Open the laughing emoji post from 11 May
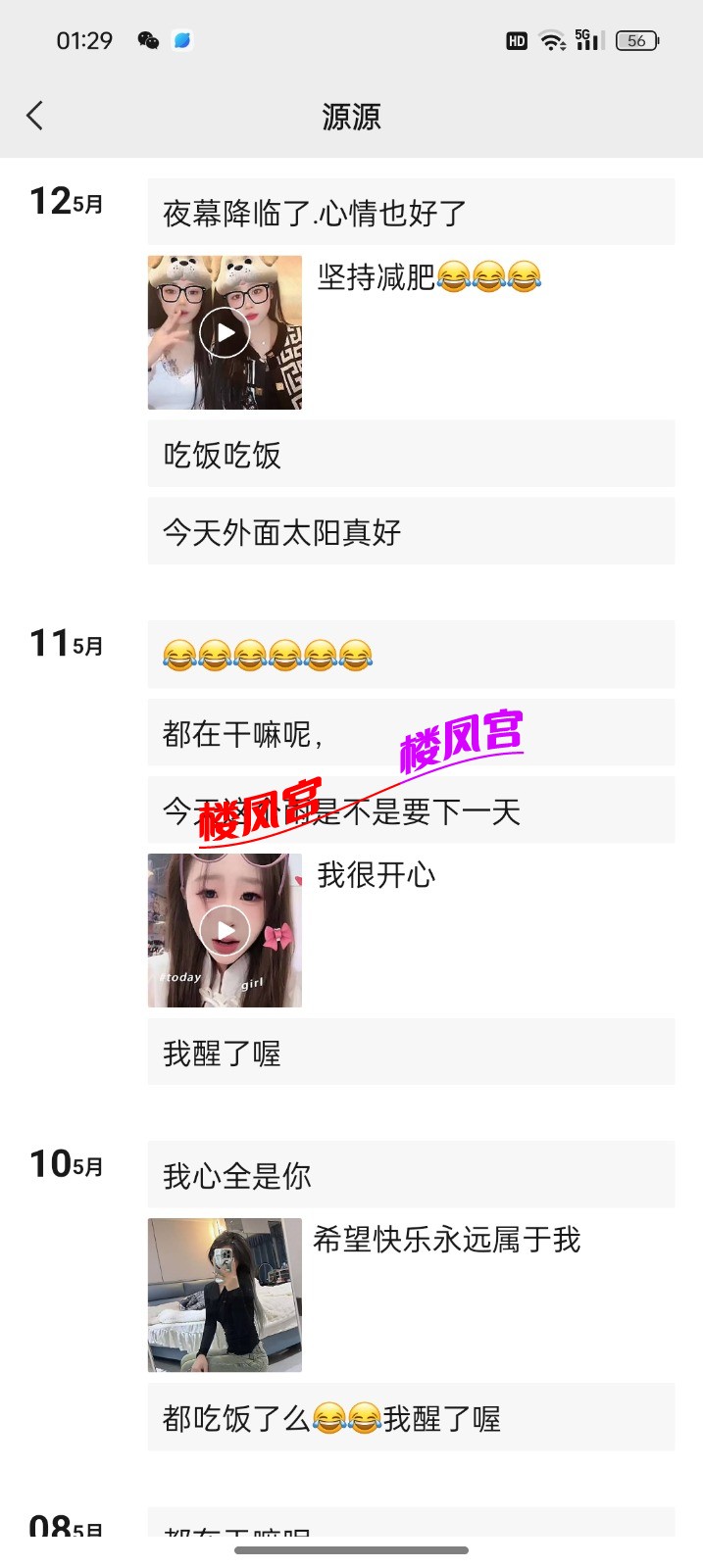Screen dimensions: 703x1568 [x=411, y=655]
